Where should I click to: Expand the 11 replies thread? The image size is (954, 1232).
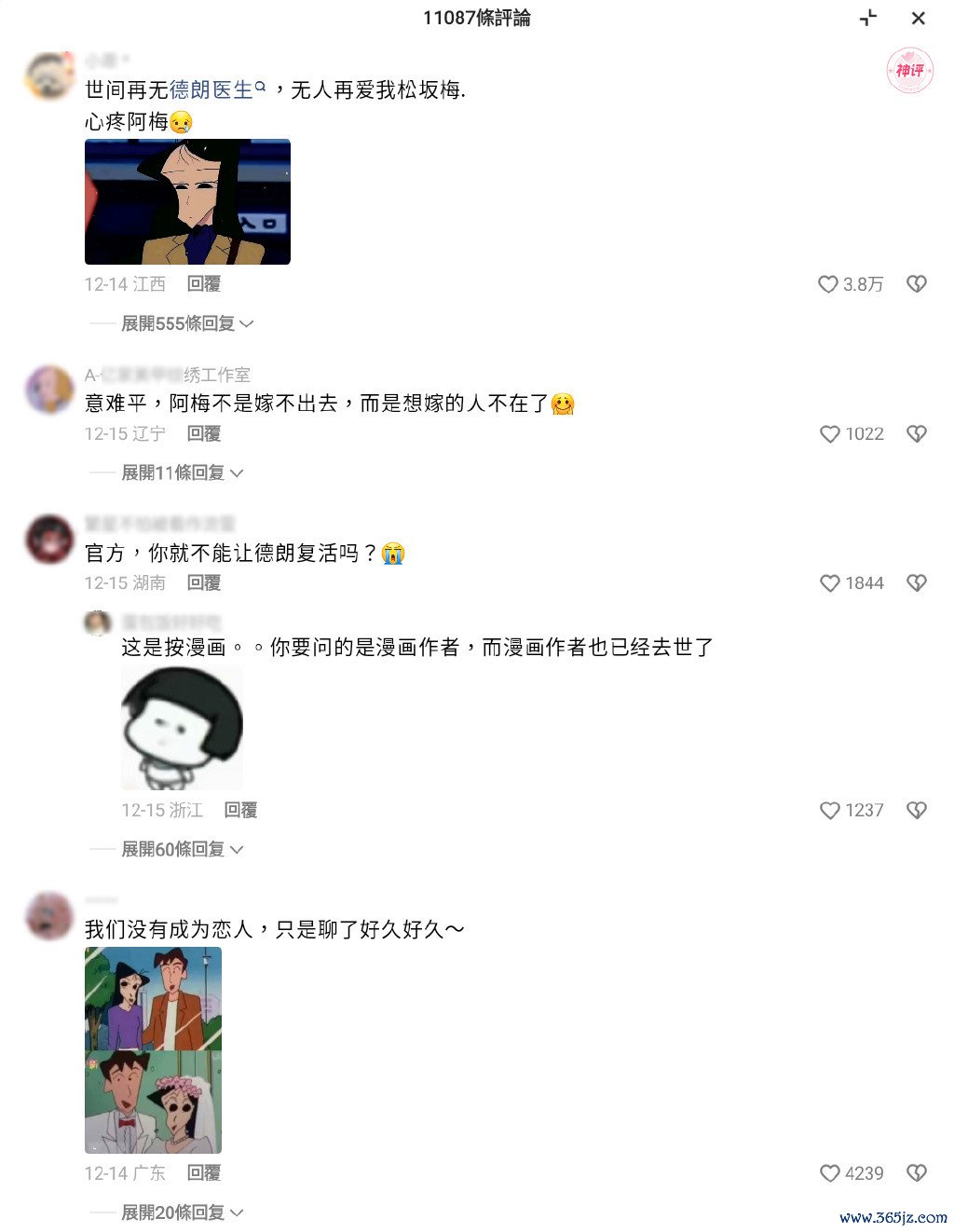182,472
